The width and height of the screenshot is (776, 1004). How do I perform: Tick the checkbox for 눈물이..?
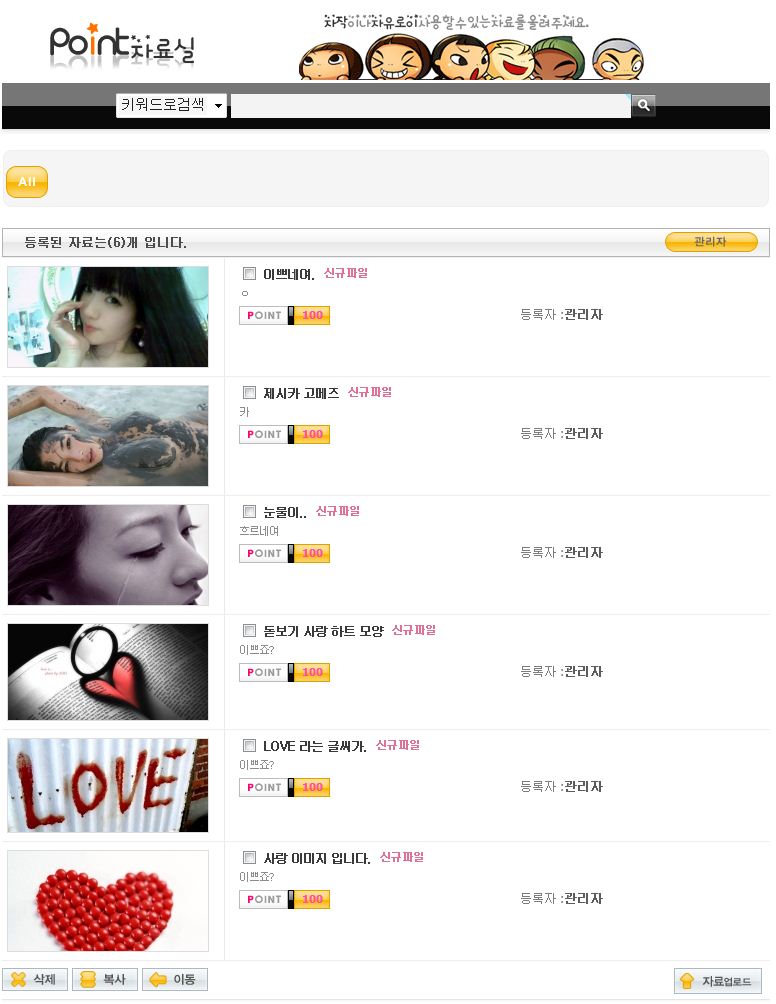[250, 511]
